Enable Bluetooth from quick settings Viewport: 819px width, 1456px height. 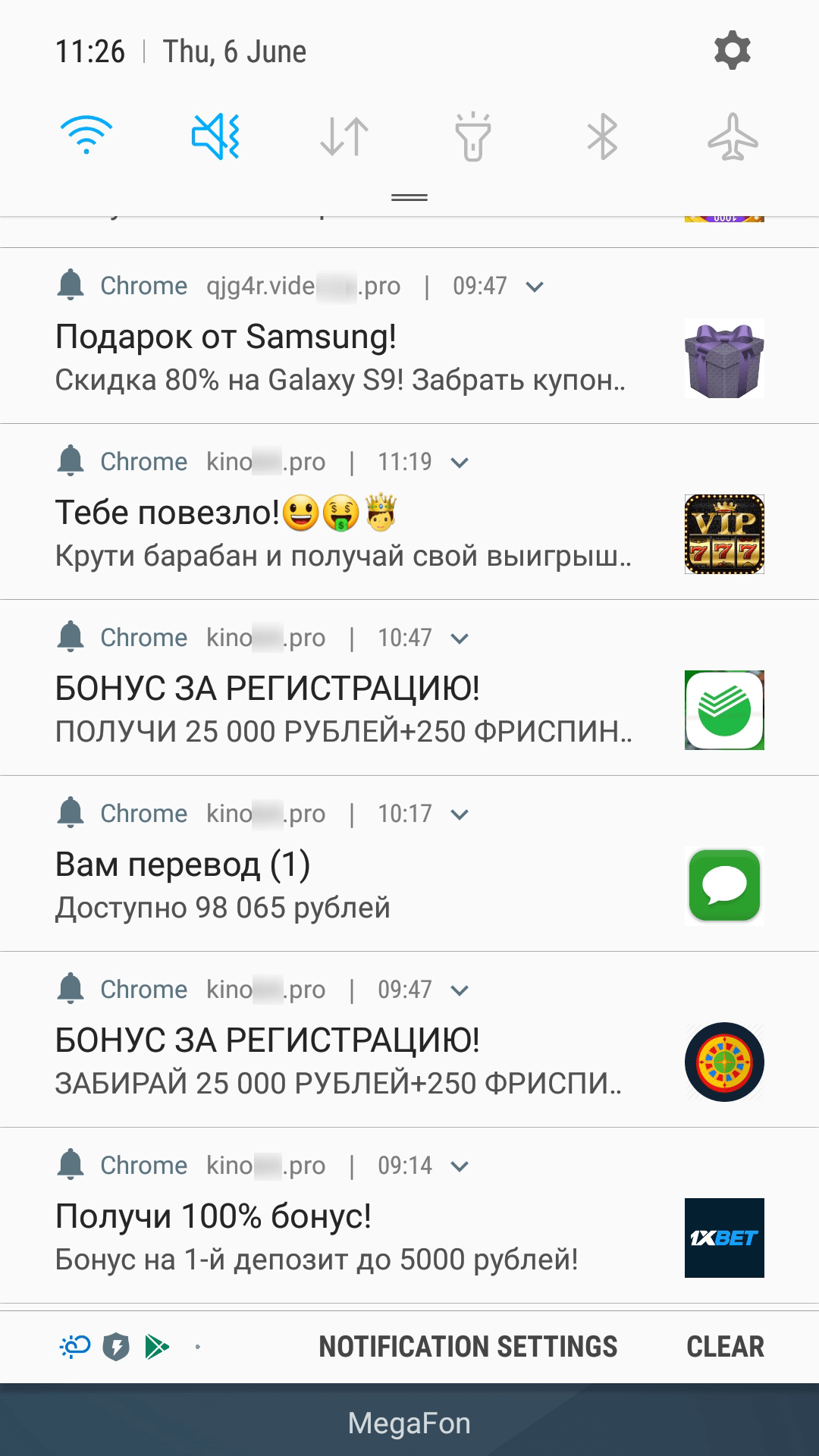point(603,136)
